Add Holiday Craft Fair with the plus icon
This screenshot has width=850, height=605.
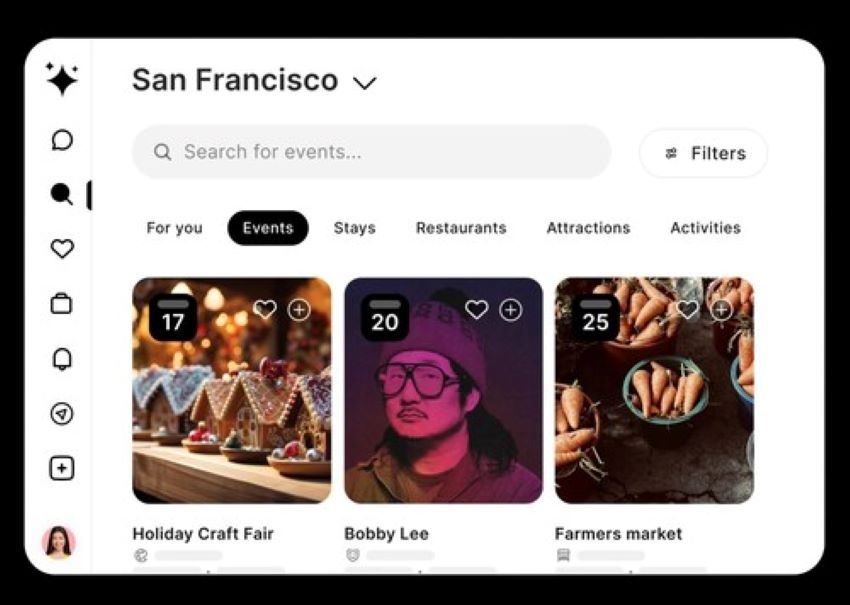click(x=299, y=310)
